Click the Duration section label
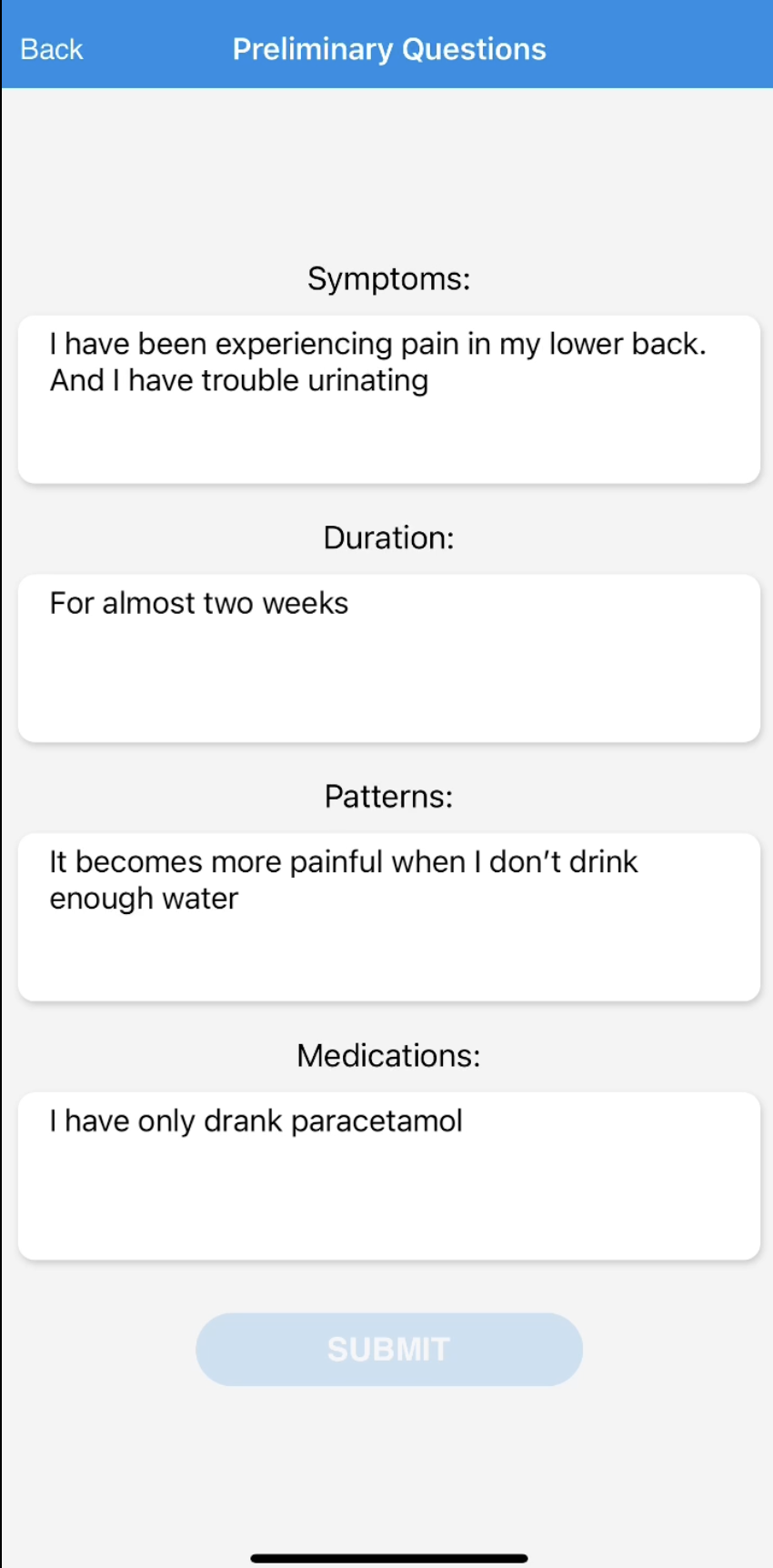Screen dimensions: 773x1568 (x=388, y=538)
